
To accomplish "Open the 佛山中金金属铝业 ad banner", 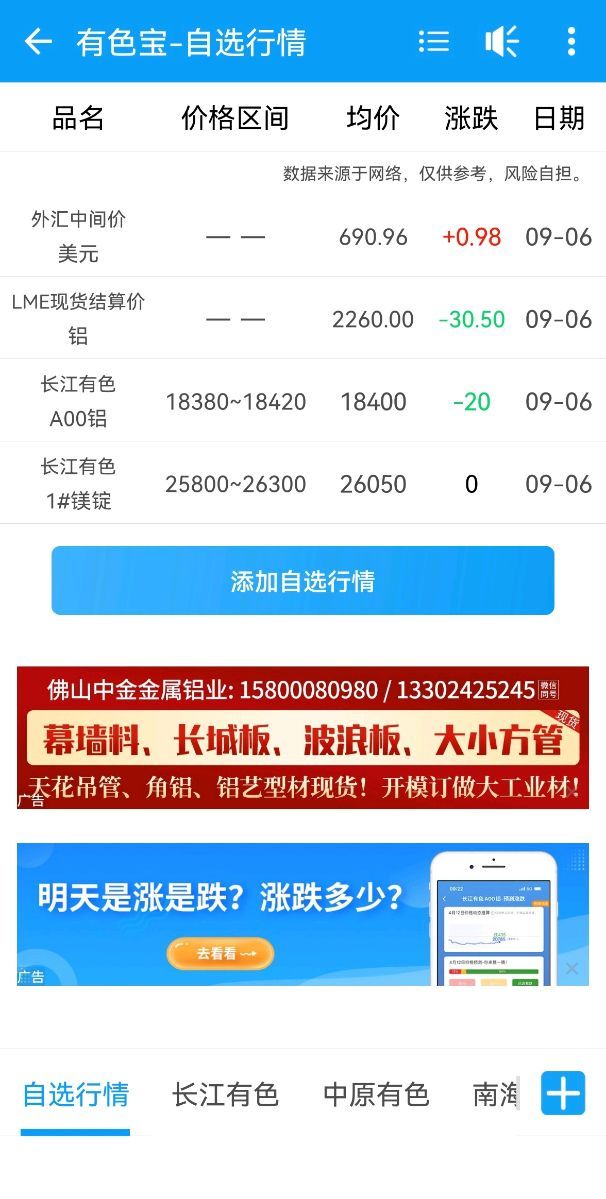I will point(302,737).
